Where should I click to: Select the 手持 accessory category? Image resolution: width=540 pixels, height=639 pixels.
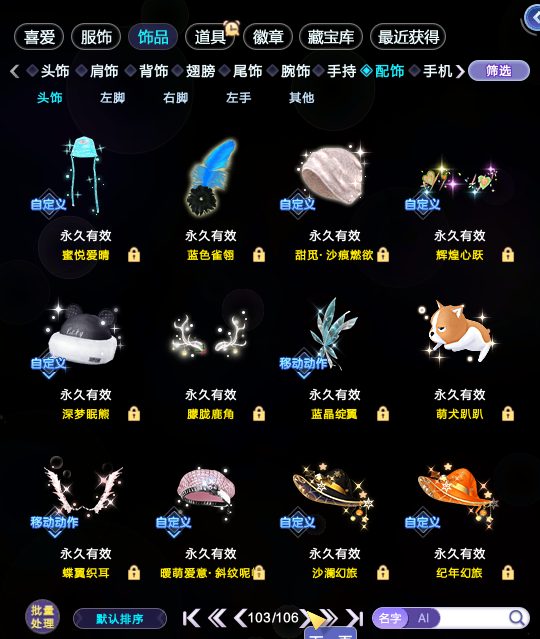(x=341, y=71)
